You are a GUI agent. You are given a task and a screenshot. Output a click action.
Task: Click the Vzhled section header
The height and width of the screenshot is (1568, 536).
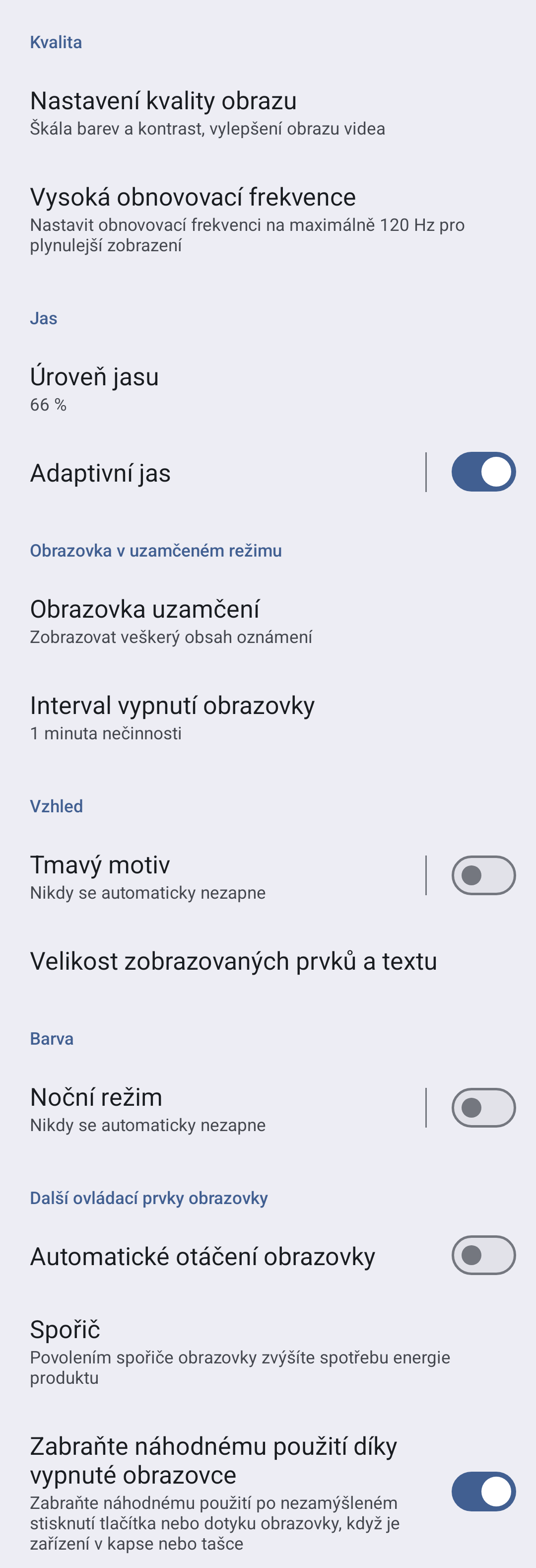(x=57, y=806)
